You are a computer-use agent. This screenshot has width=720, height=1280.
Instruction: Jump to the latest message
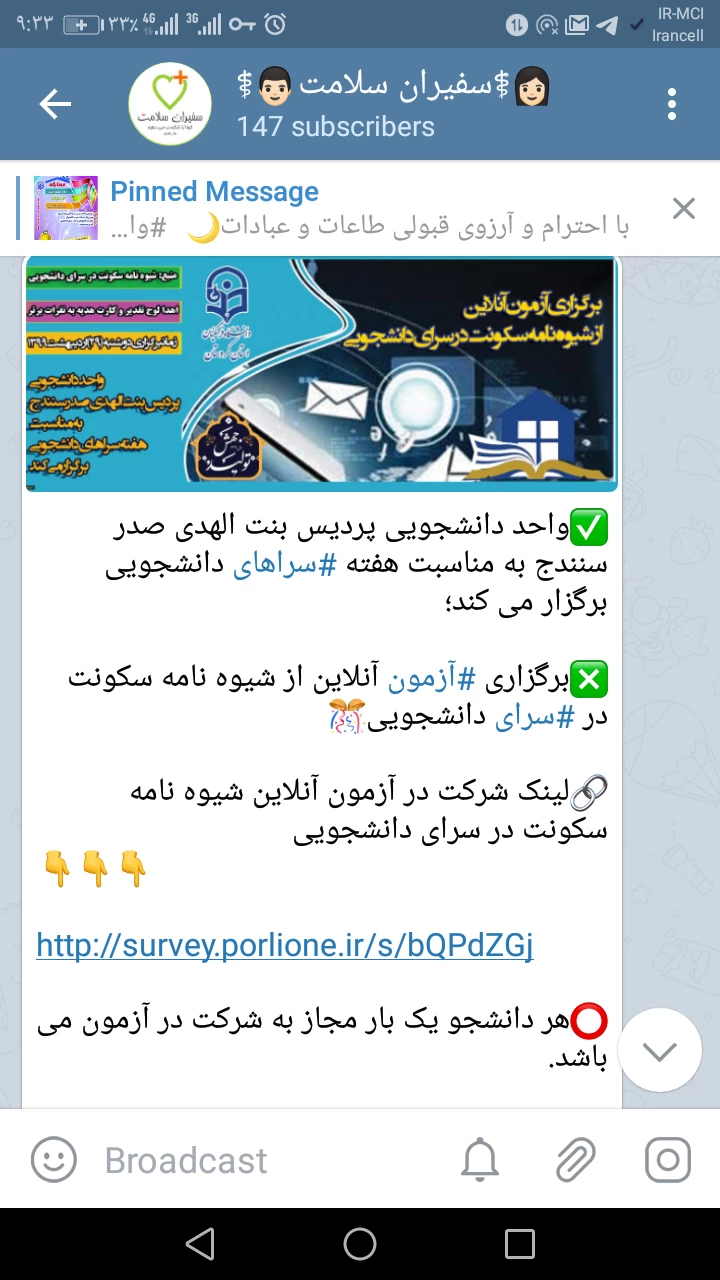coord(660,1051)
